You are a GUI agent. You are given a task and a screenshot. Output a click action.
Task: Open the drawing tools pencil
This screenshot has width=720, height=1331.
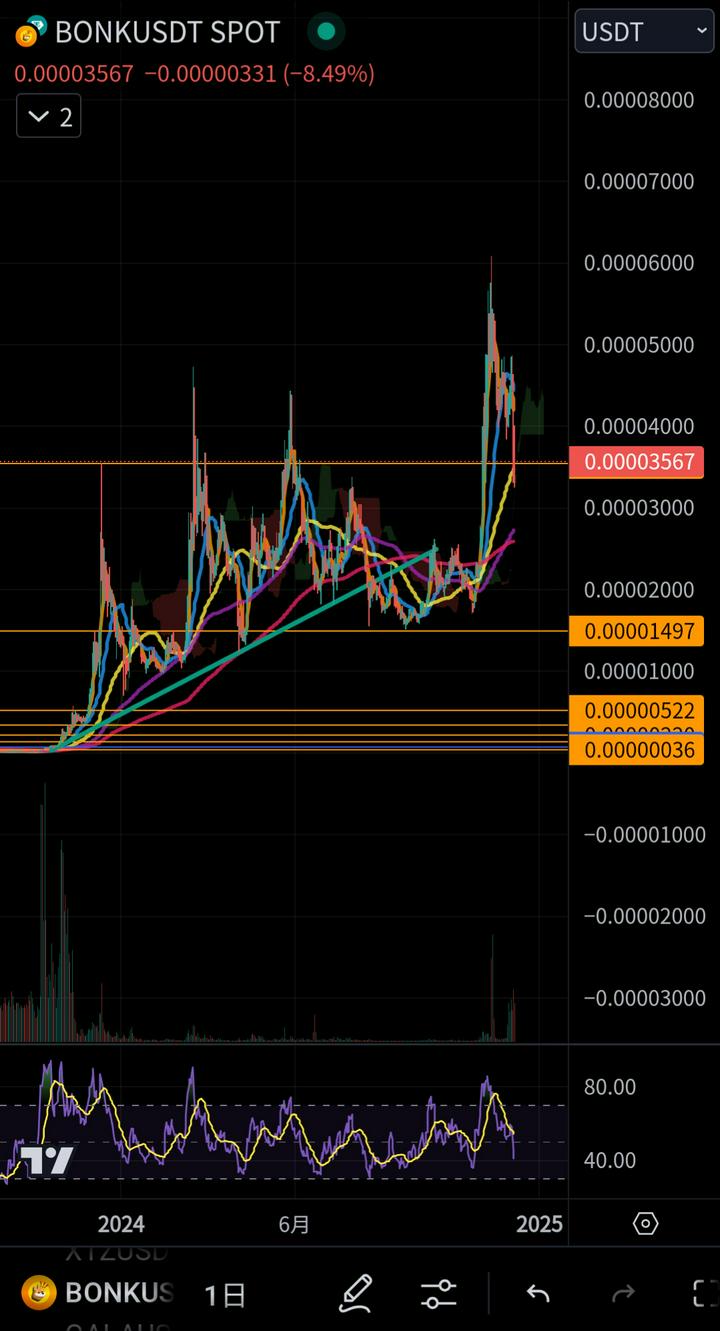click(x=356, y=1294)
